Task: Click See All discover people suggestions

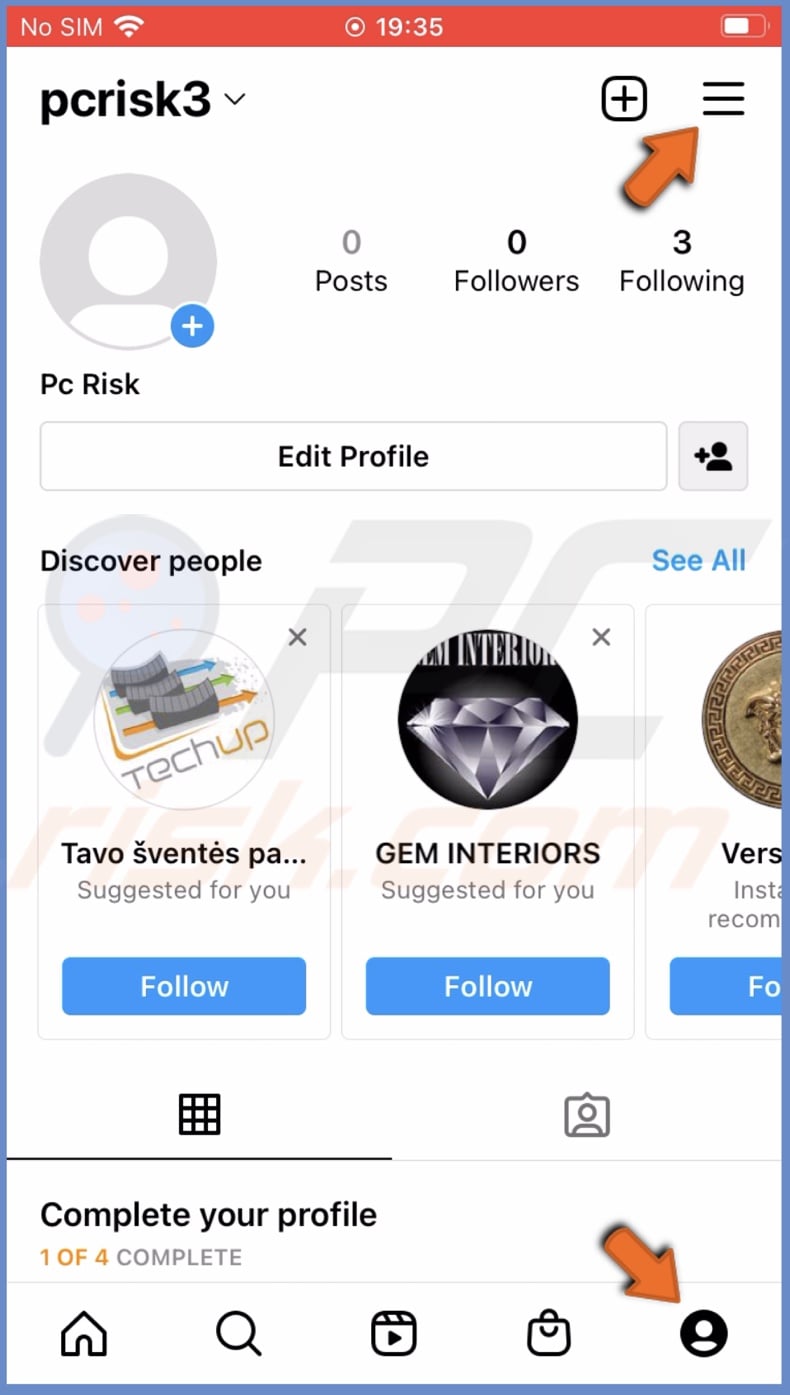Action: pos(698,560)
